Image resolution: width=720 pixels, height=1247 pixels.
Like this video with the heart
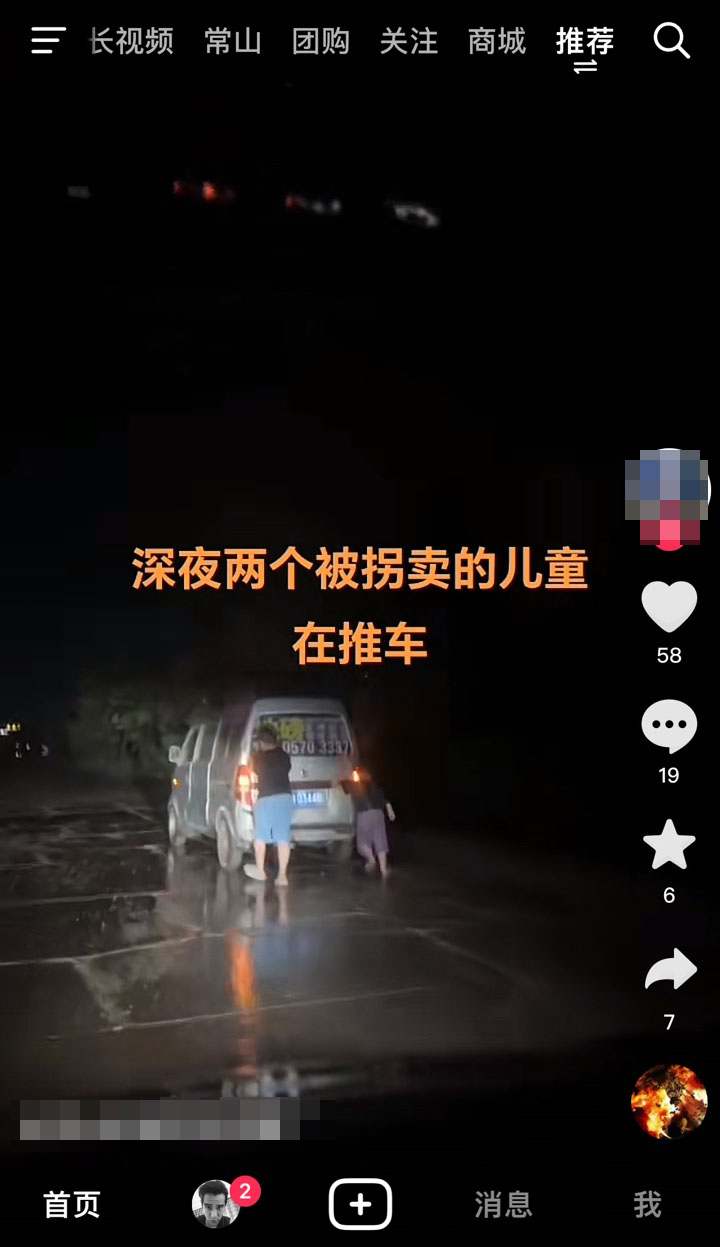point(669,607)
